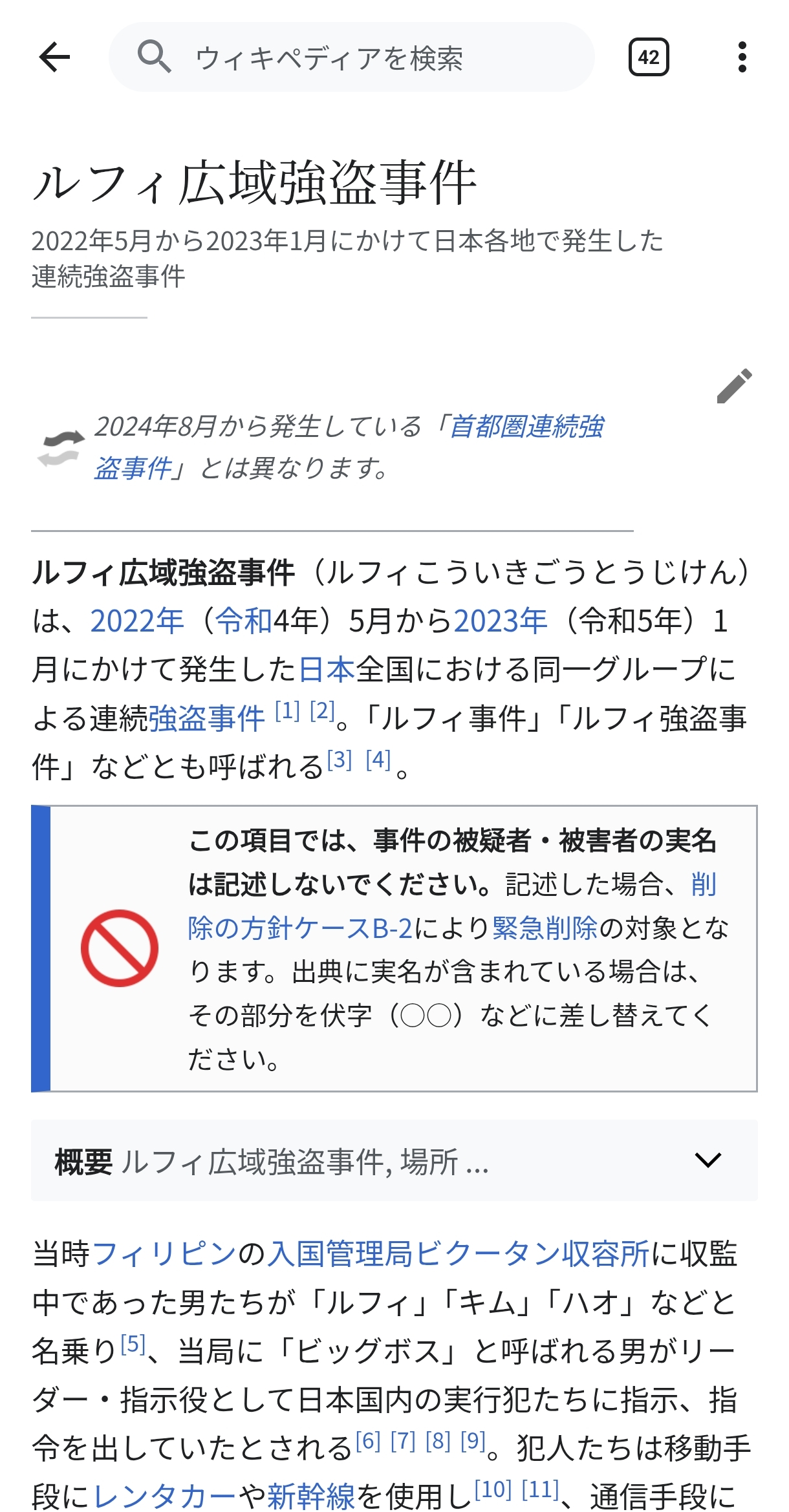Go back with the arrow icon
789x1512 pixels.
(54, 57)
